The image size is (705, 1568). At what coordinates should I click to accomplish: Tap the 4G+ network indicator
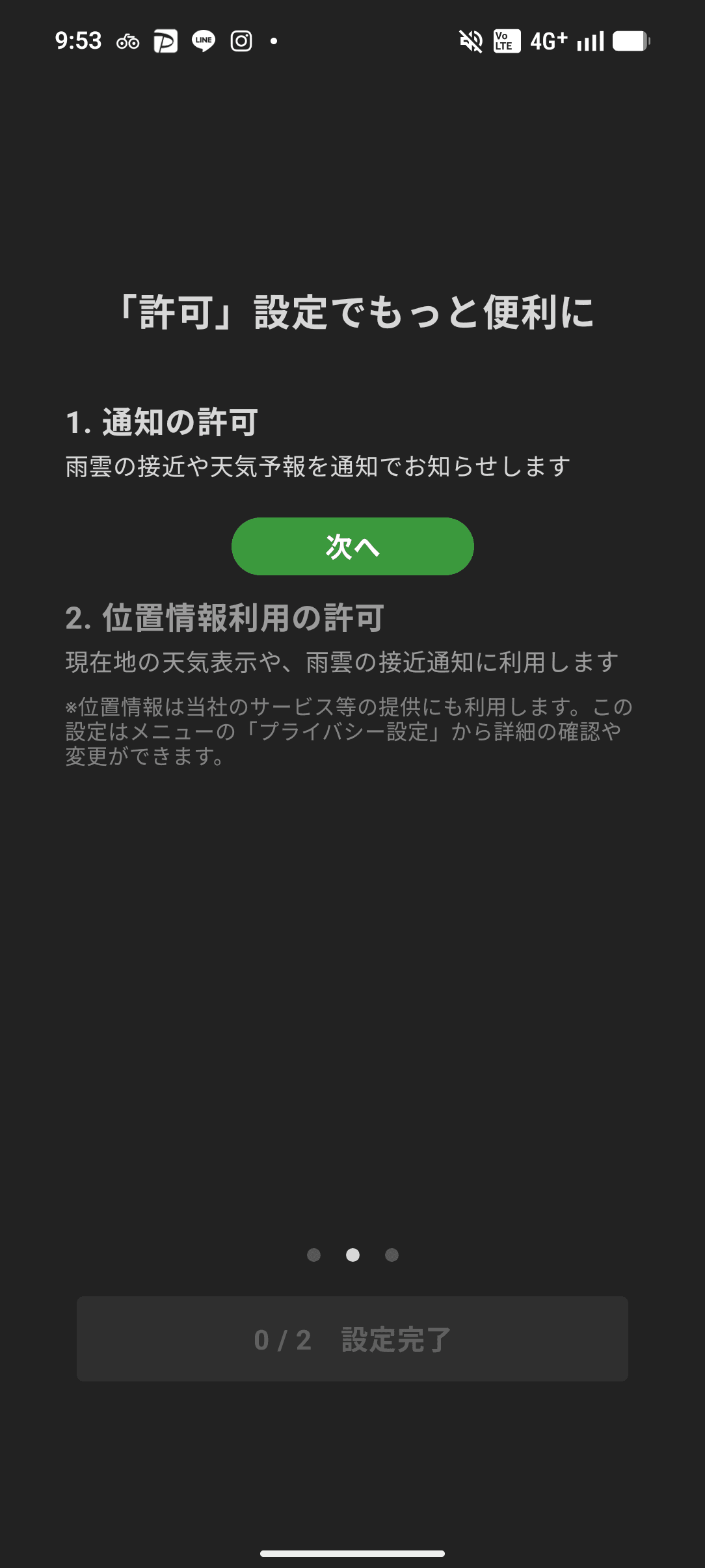point(547,41)
